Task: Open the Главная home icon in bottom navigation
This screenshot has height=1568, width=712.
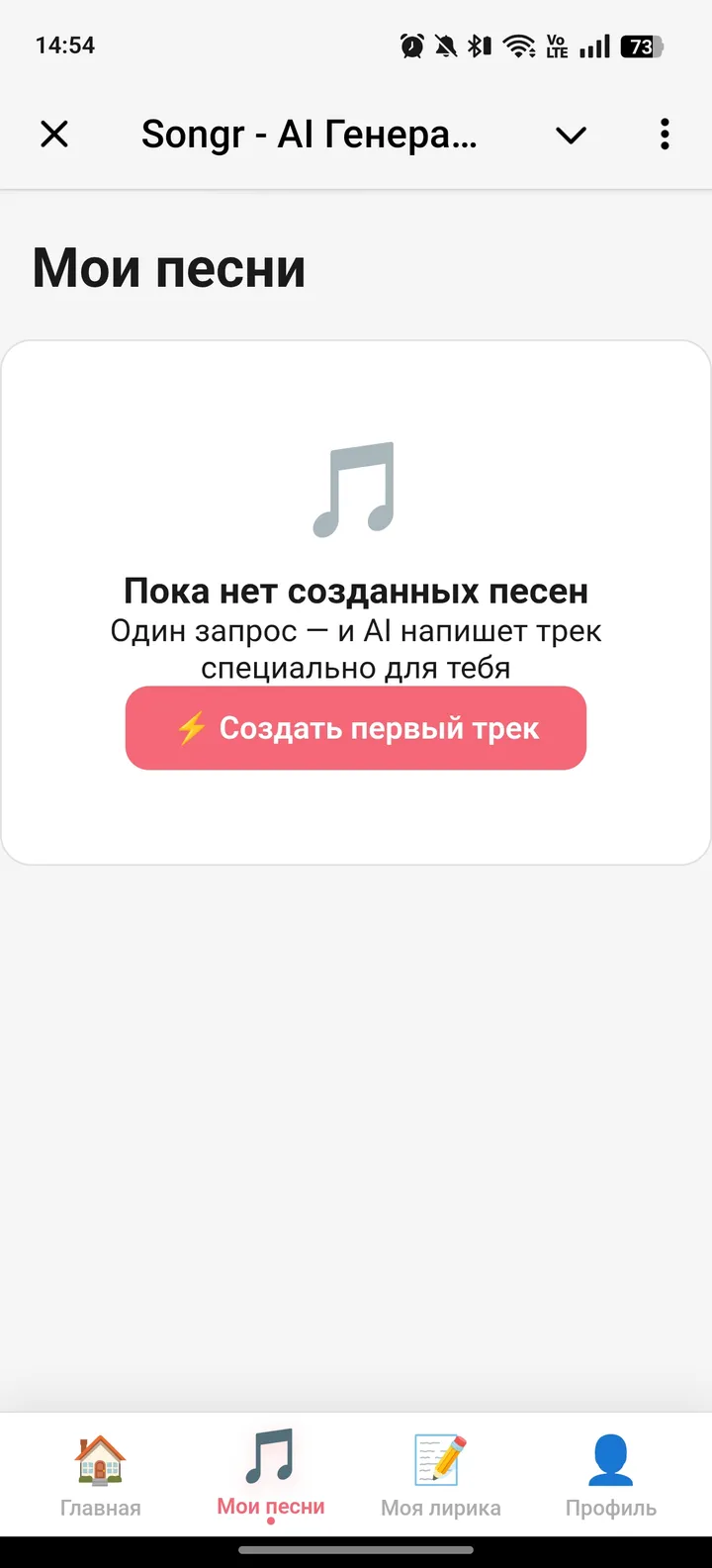Action: pos(99,1459)
